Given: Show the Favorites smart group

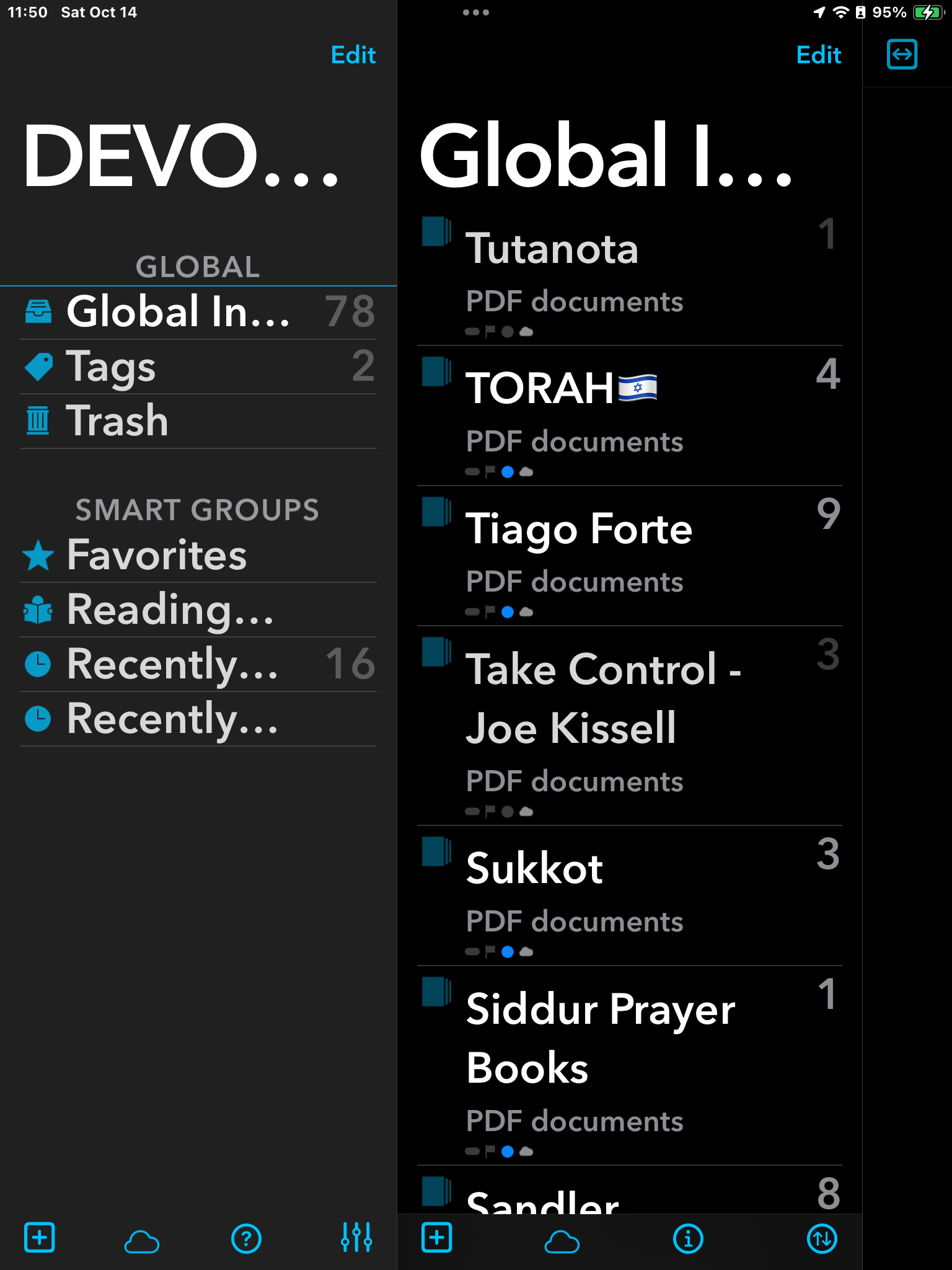Looking at the screenshot, I should click(198, 555).
